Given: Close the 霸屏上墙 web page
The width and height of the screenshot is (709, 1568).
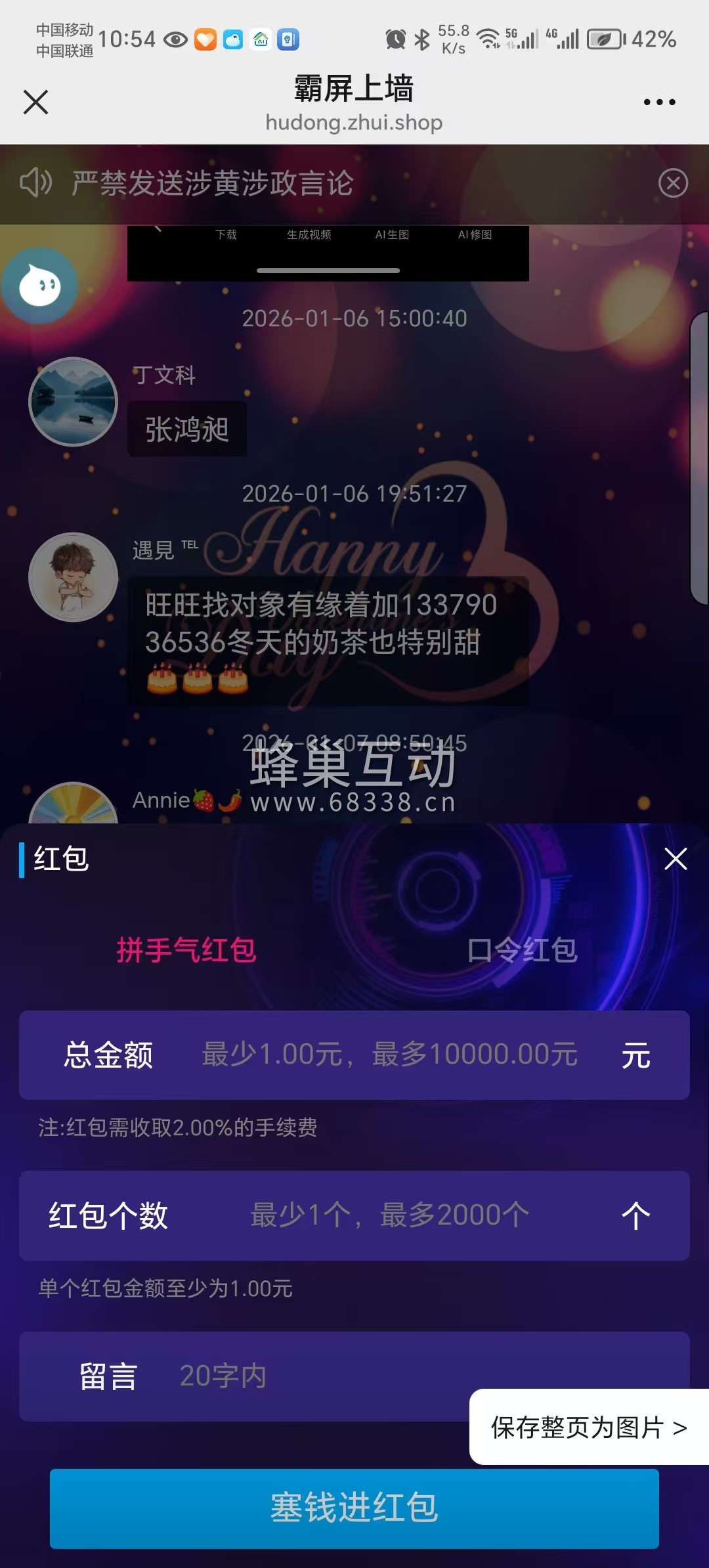Looking at the screenshot, I should point(36,102).
